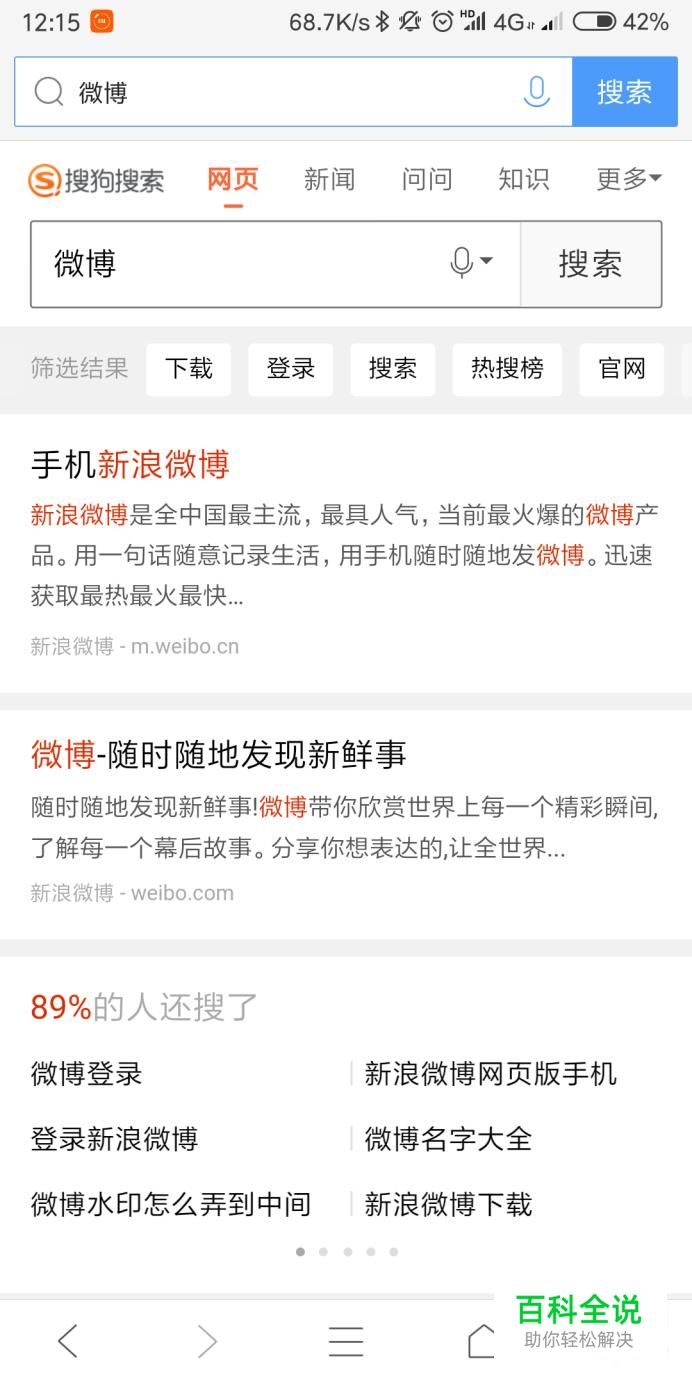The width and height of the screenshot is (692, 1384).
Task: Open the 微博-随时随地发现新鲜事 result
Action: (x=219, y=755)
